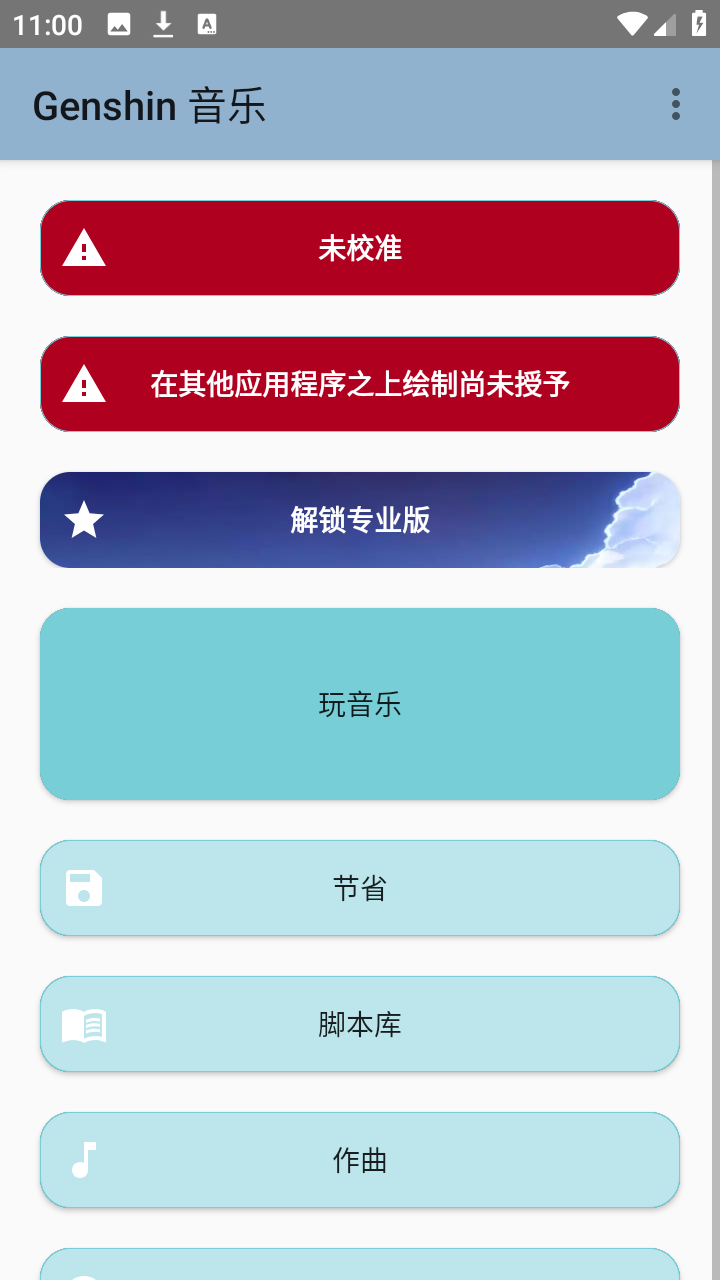Click the music note icon on 作曲

[x=83, y=1159]
